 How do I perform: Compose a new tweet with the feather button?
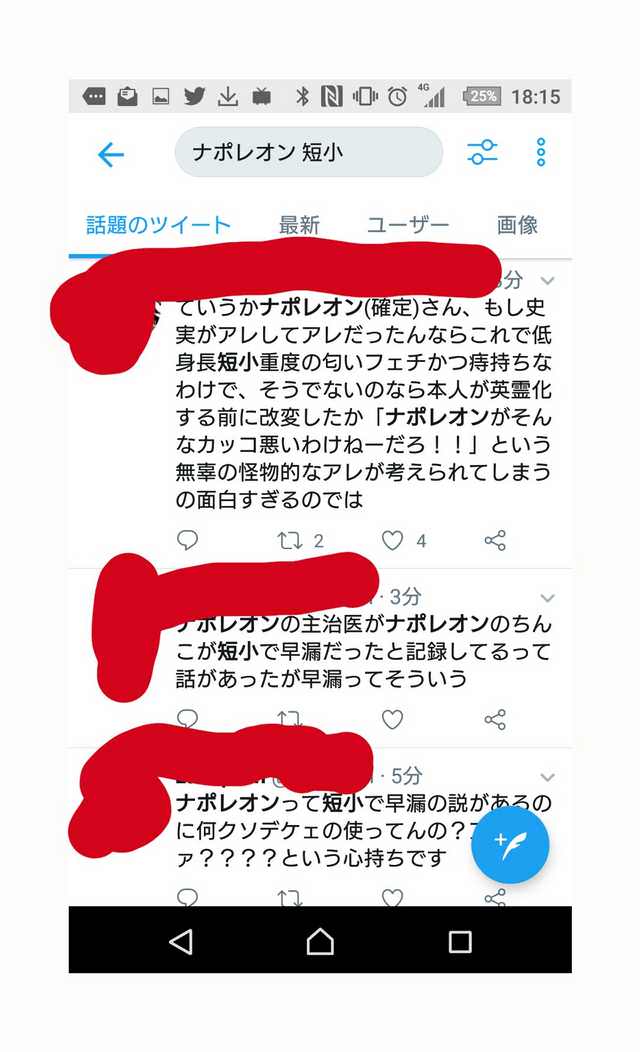[x=510, y=845]
